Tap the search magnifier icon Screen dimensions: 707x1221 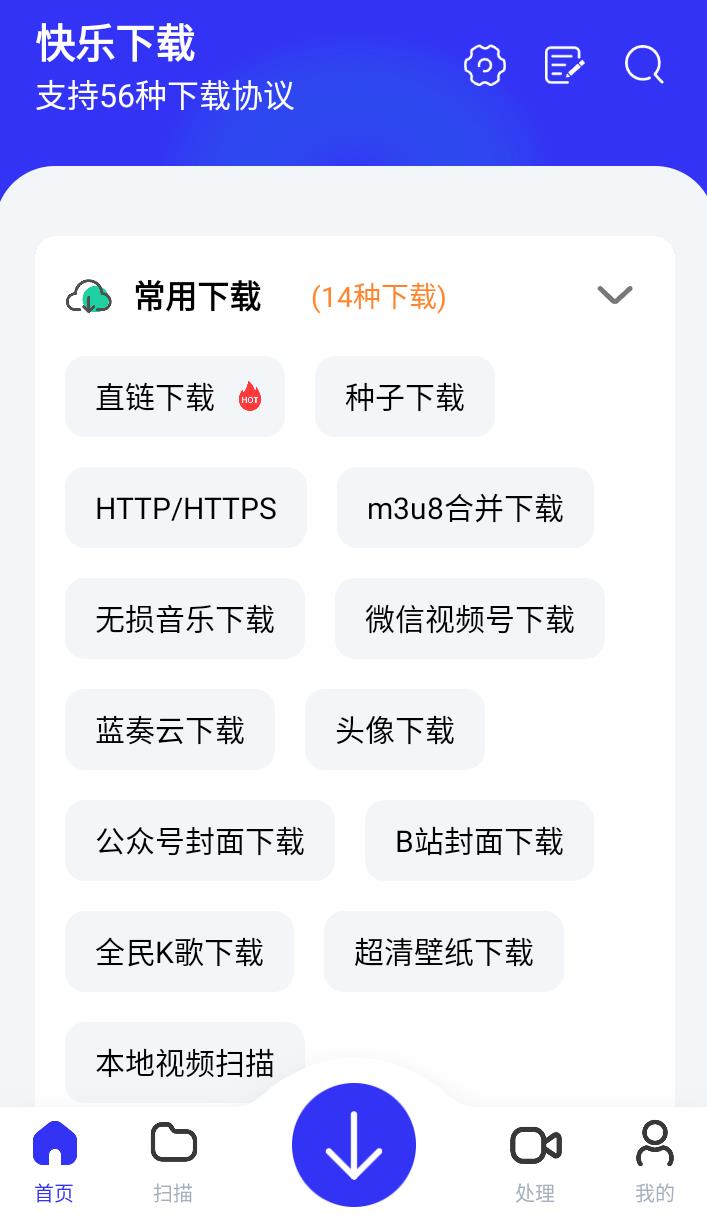pos(644,66)
